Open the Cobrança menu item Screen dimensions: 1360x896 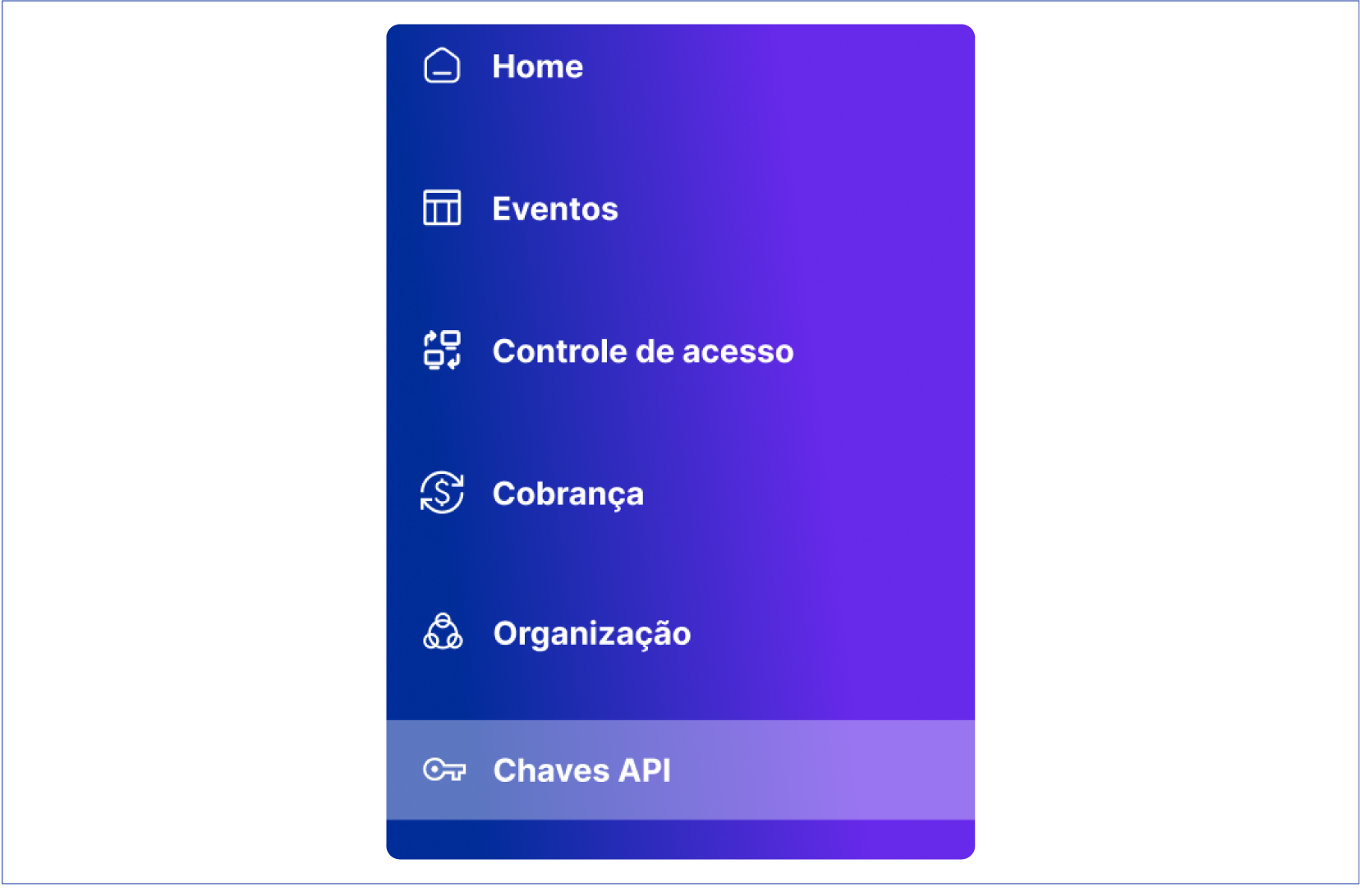[x=567, y=494]
